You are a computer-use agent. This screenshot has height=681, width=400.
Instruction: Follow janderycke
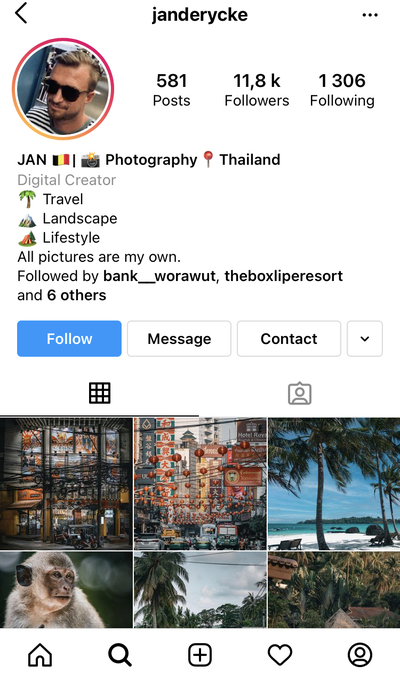(x=69, y=338)
